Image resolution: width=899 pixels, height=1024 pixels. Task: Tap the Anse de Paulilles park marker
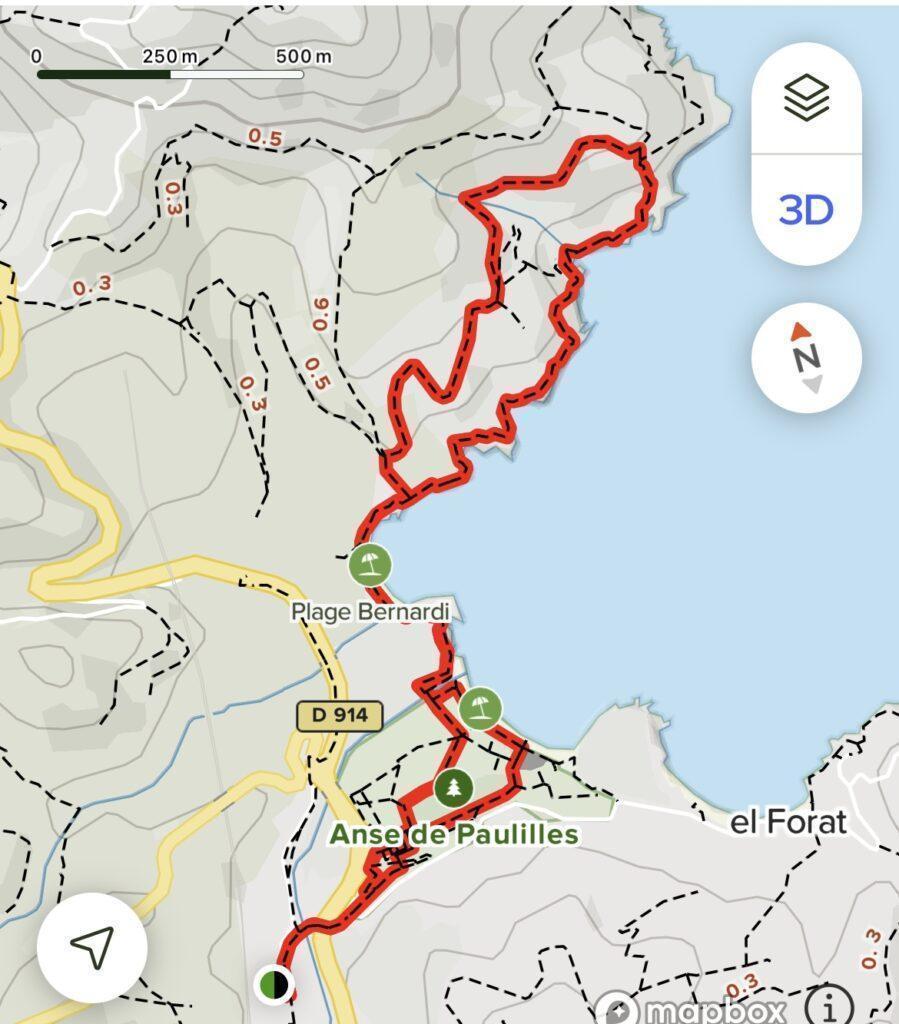pyautogui.click(x=454, y=787)
